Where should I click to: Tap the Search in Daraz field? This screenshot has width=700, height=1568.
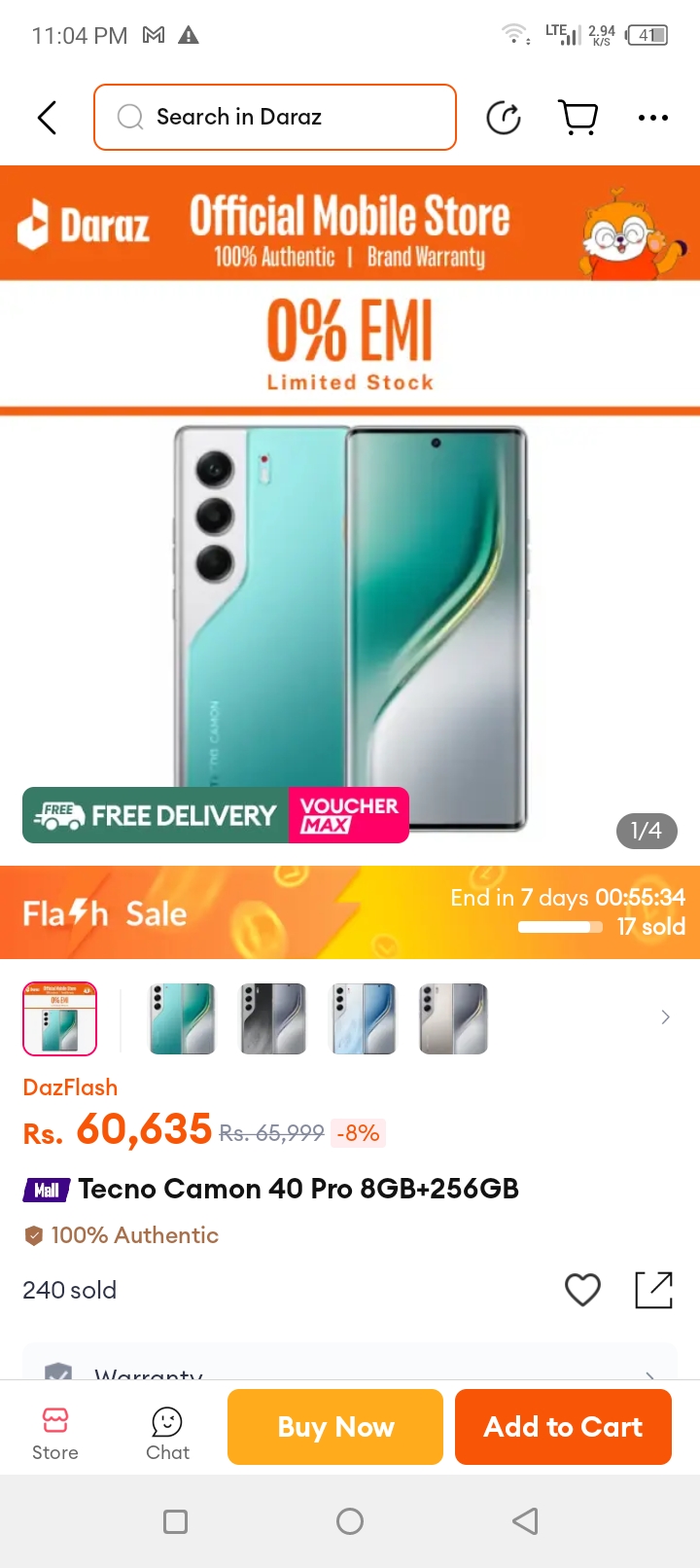(x=275, y=118)
